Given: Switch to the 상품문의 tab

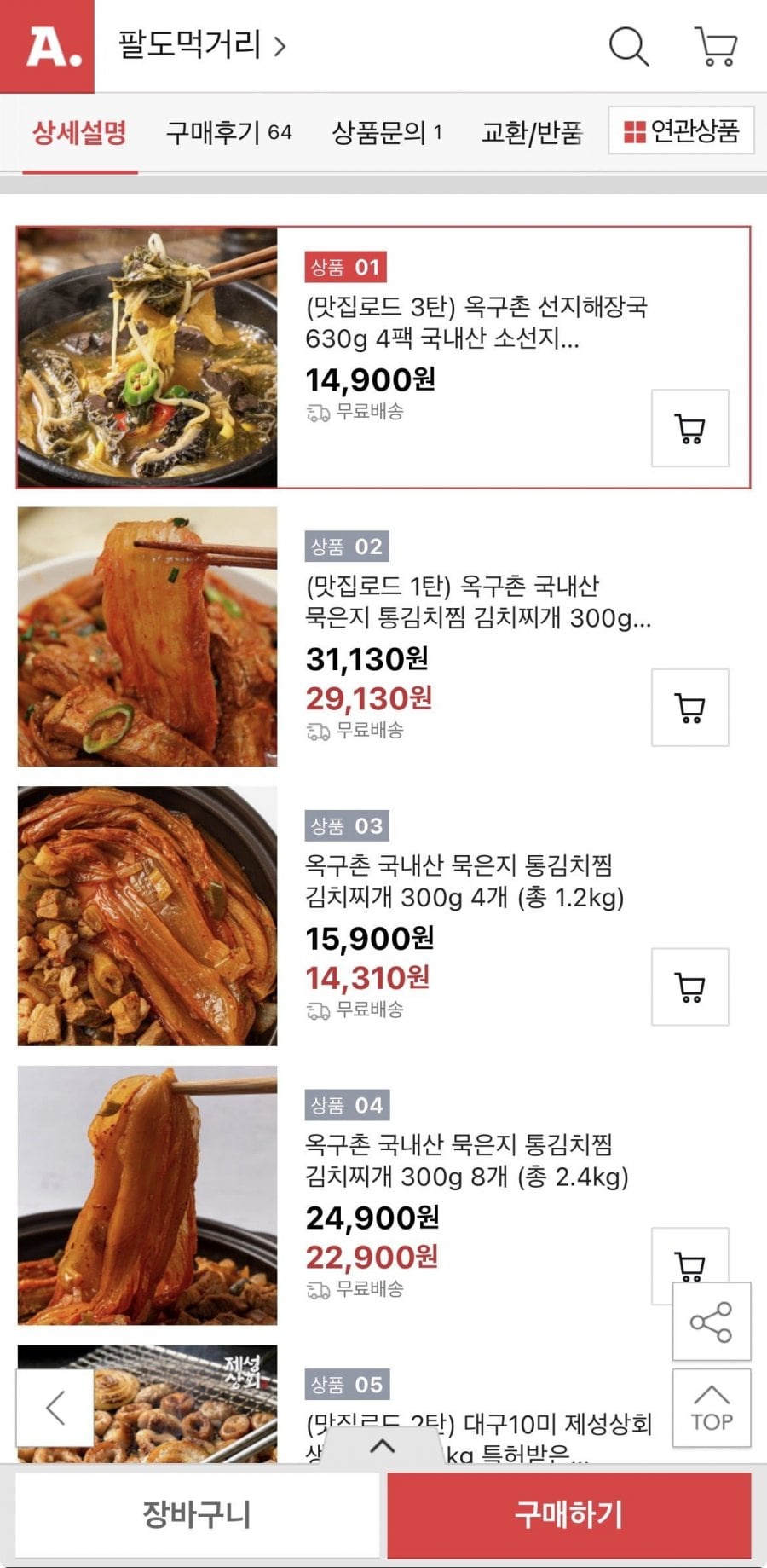Looking at the screenshot, I should pyautogui.click(x=386, y=132).
